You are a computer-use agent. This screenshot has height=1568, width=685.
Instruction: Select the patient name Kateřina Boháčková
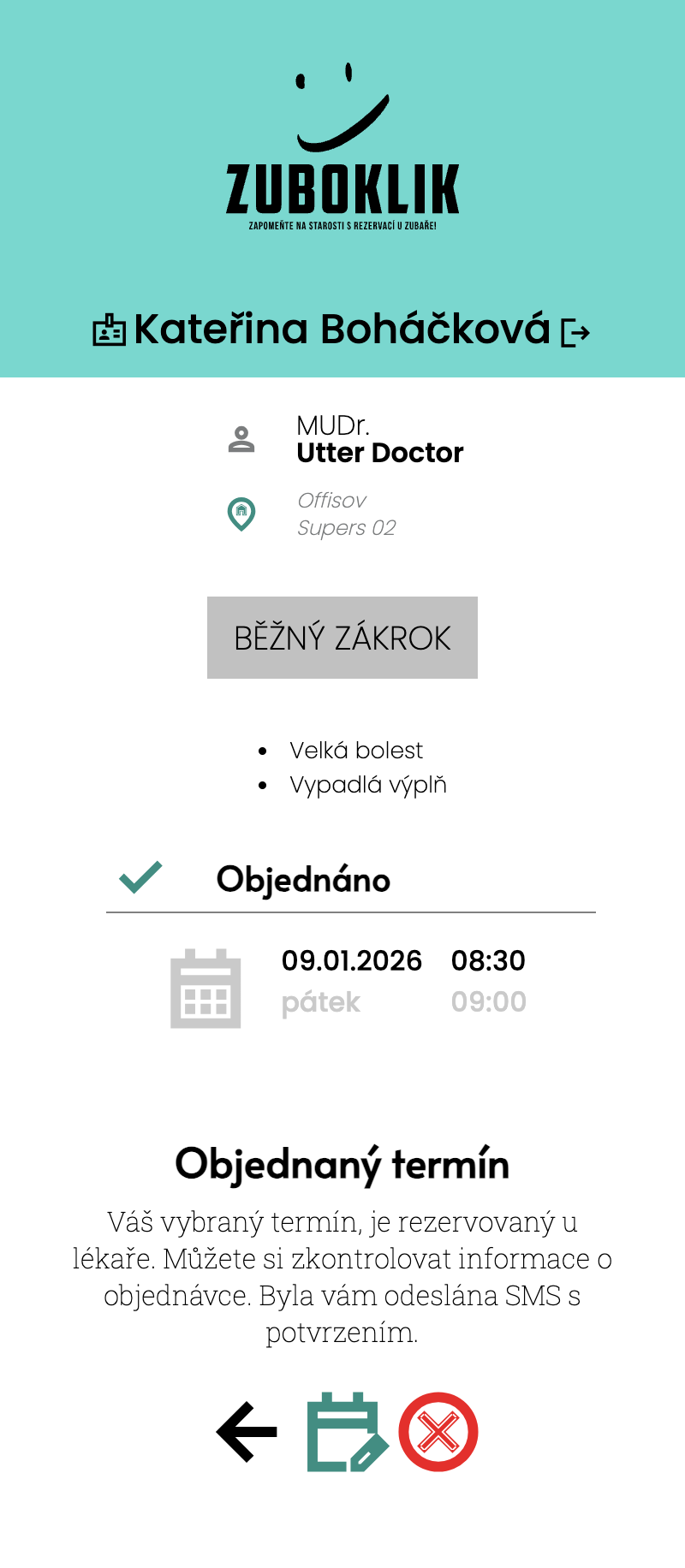[x=342, y=330]
